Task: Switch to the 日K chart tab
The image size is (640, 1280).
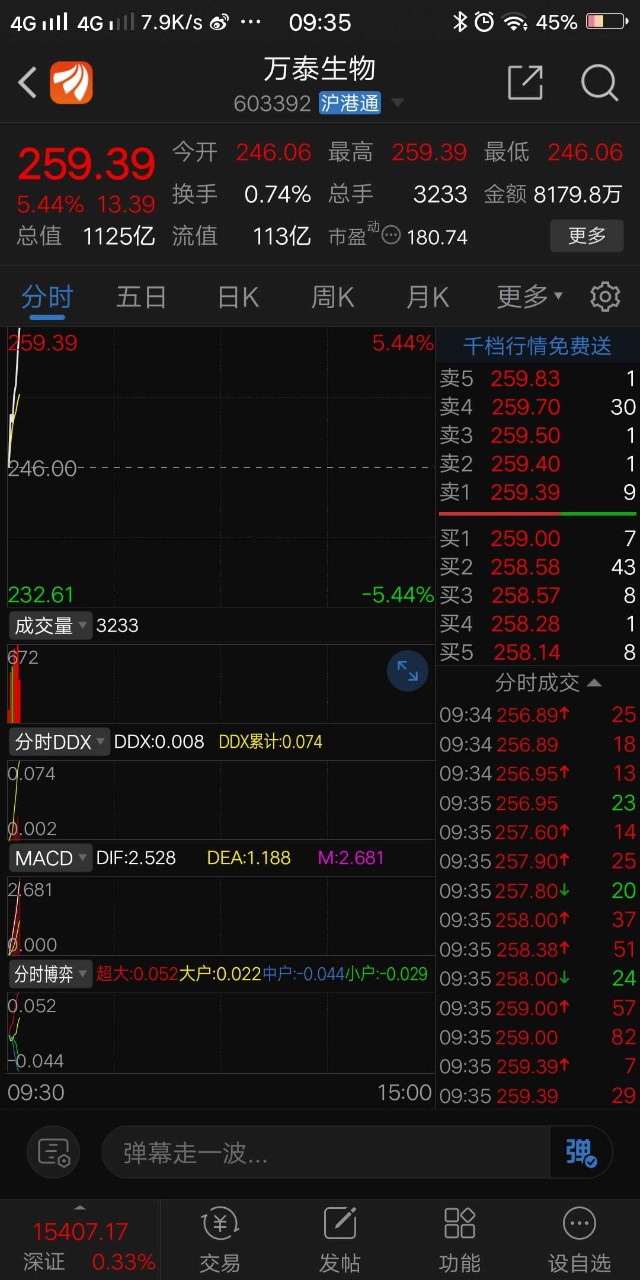Action: pyautogui.click(x=238, y=297)
